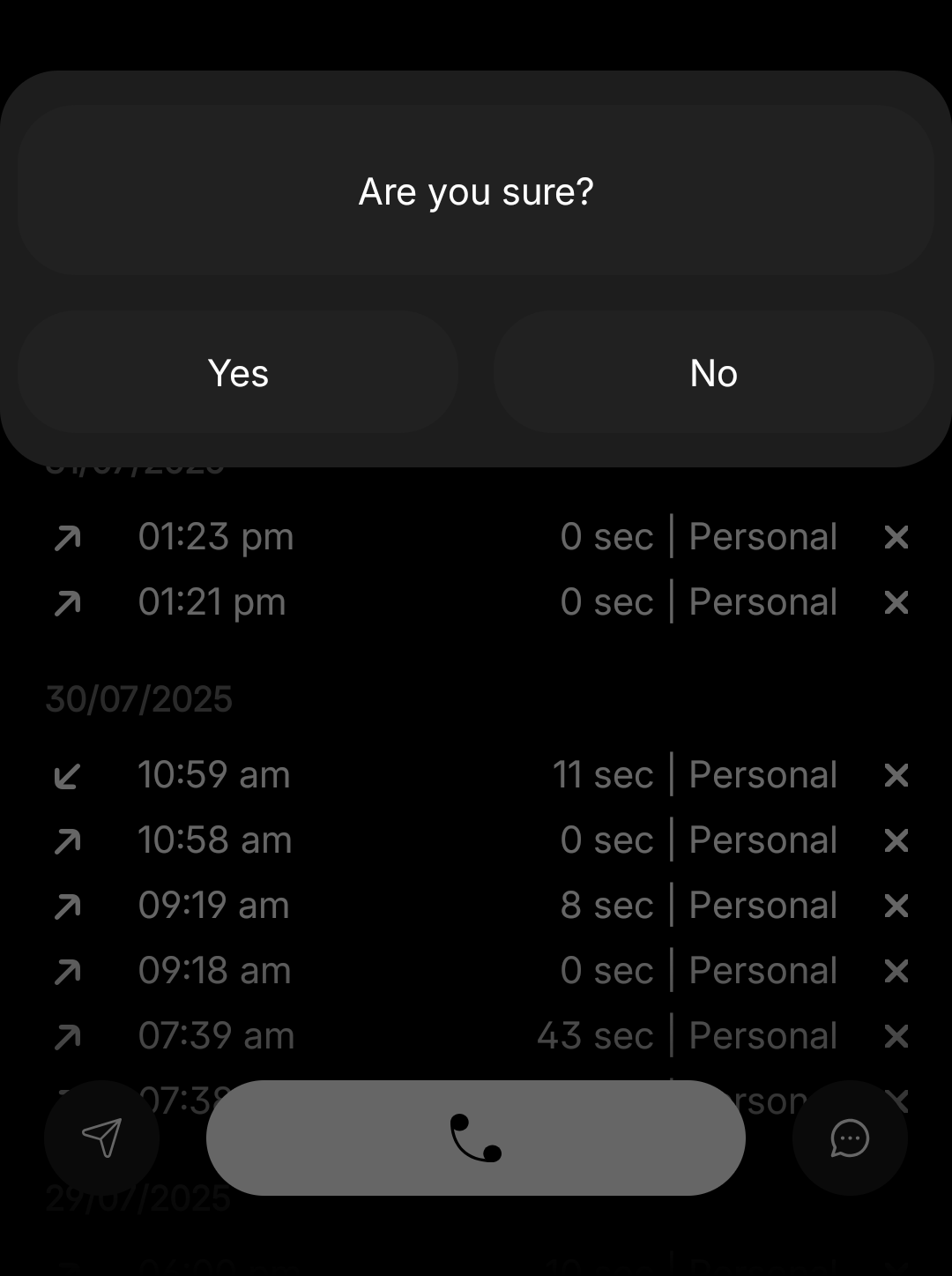Open the 07:39 am call record
Image resolution: width=952 pixels, height=1276 pixels.
(218, 1035)
